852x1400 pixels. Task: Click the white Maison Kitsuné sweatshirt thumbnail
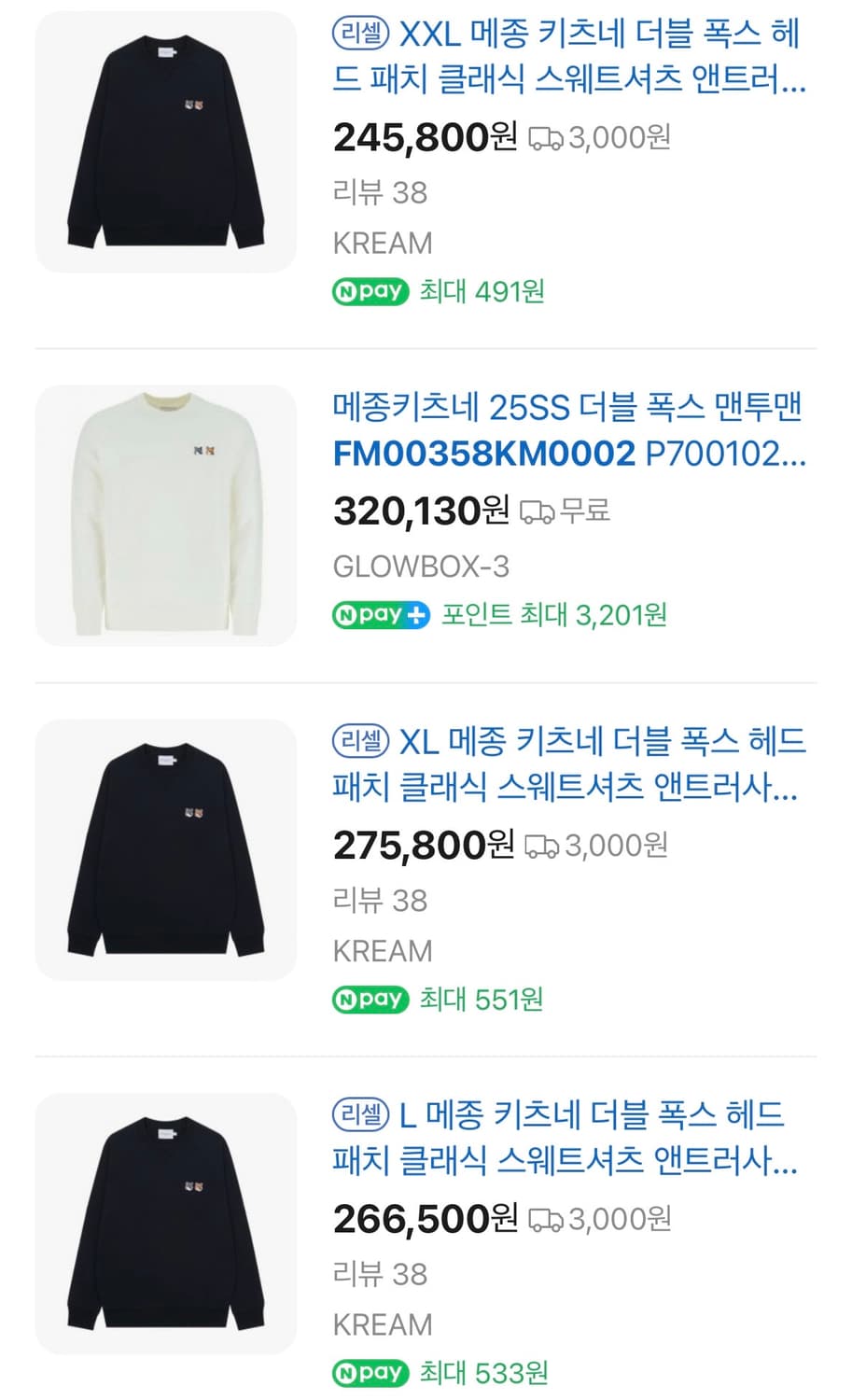click(163, 514)
